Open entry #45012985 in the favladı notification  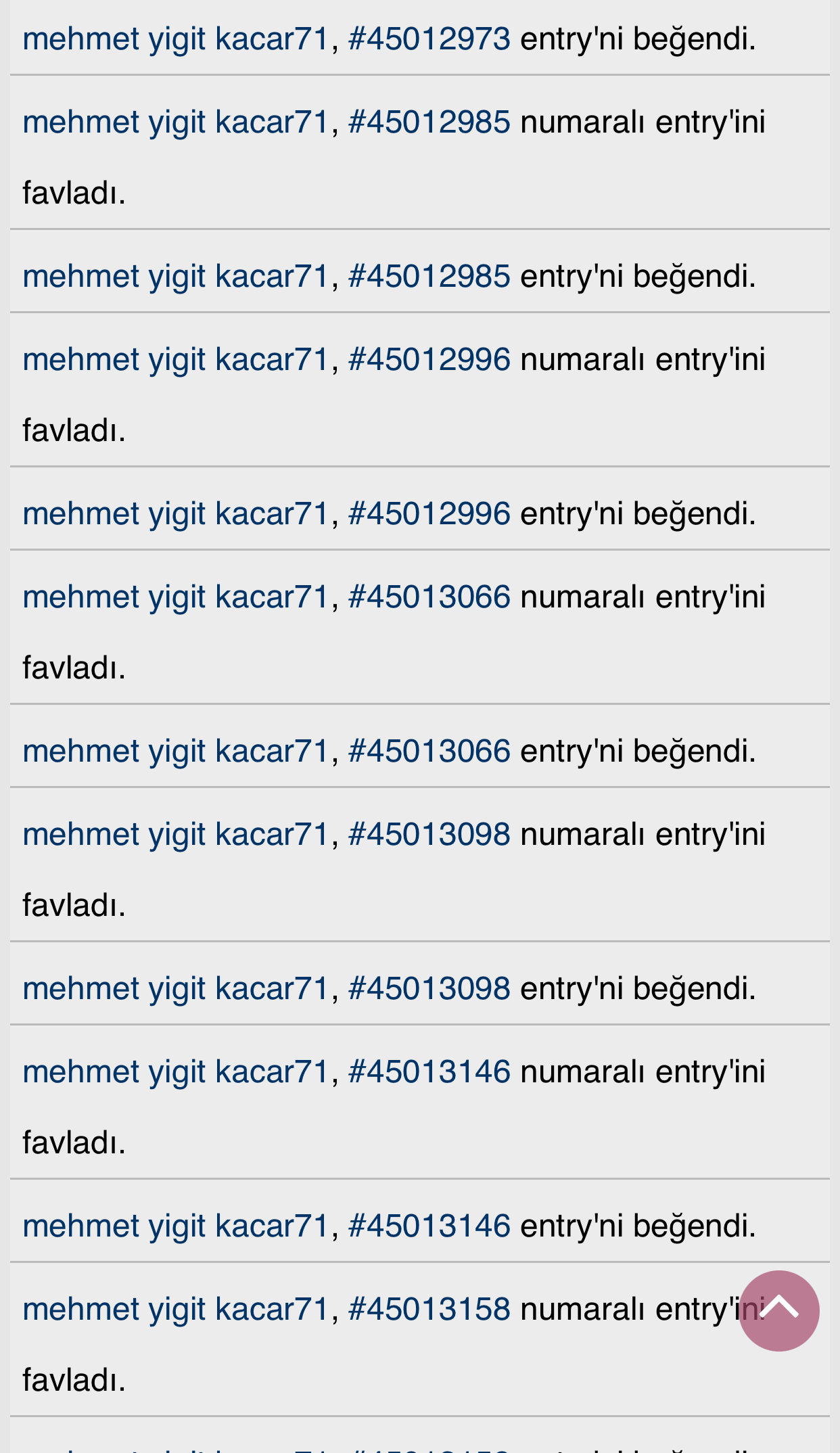429,122
